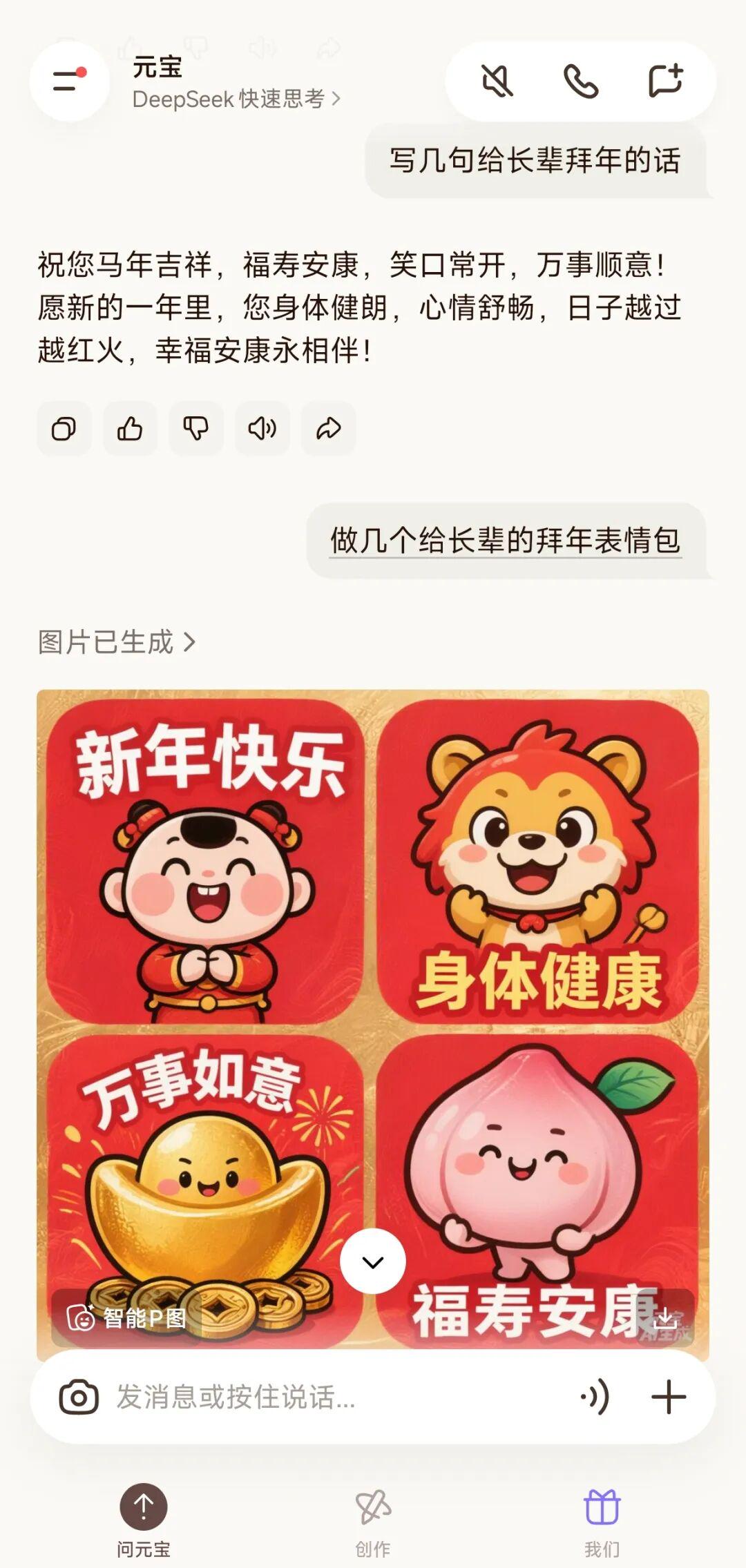Download the generated image
Screen dimensions: 746x1568
(x=664, y=1318)
